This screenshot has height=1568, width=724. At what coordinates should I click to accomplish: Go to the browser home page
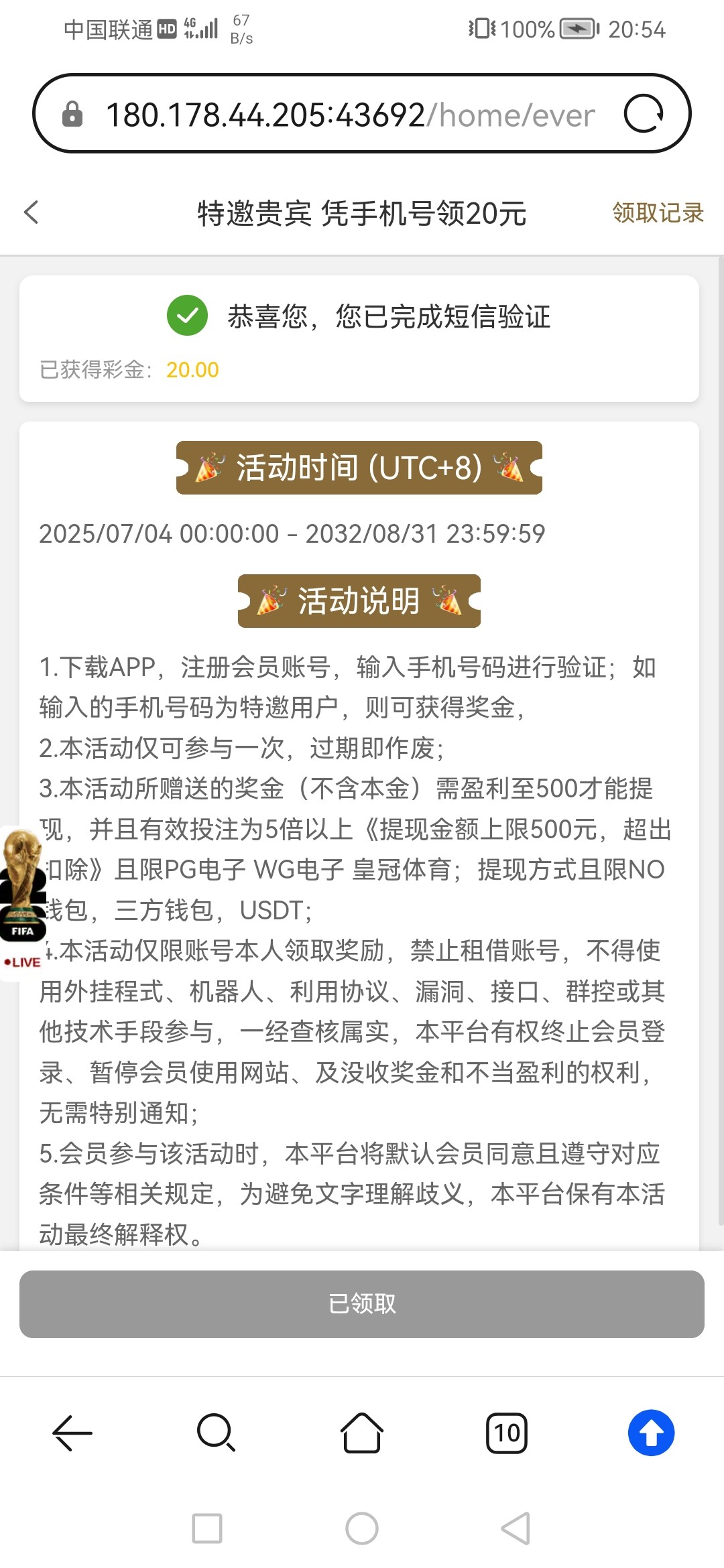tap(362, 1433)
